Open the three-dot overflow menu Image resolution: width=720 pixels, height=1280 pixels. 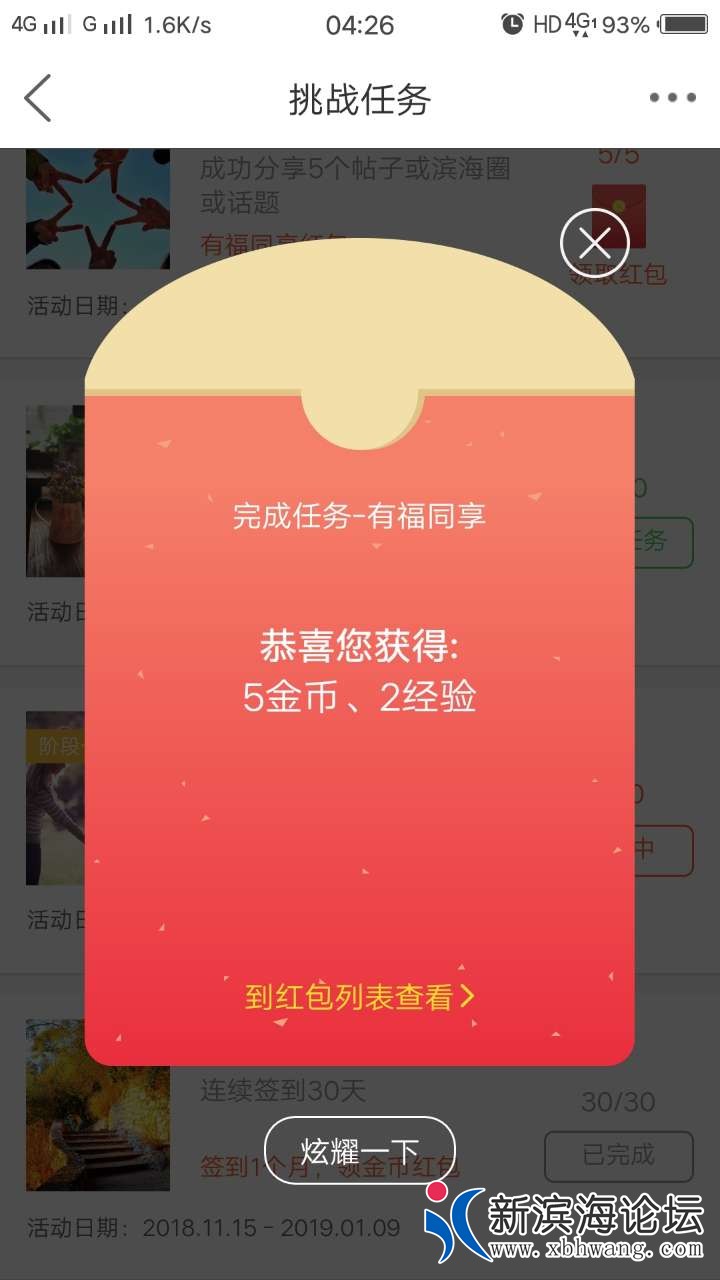(672, 98)
